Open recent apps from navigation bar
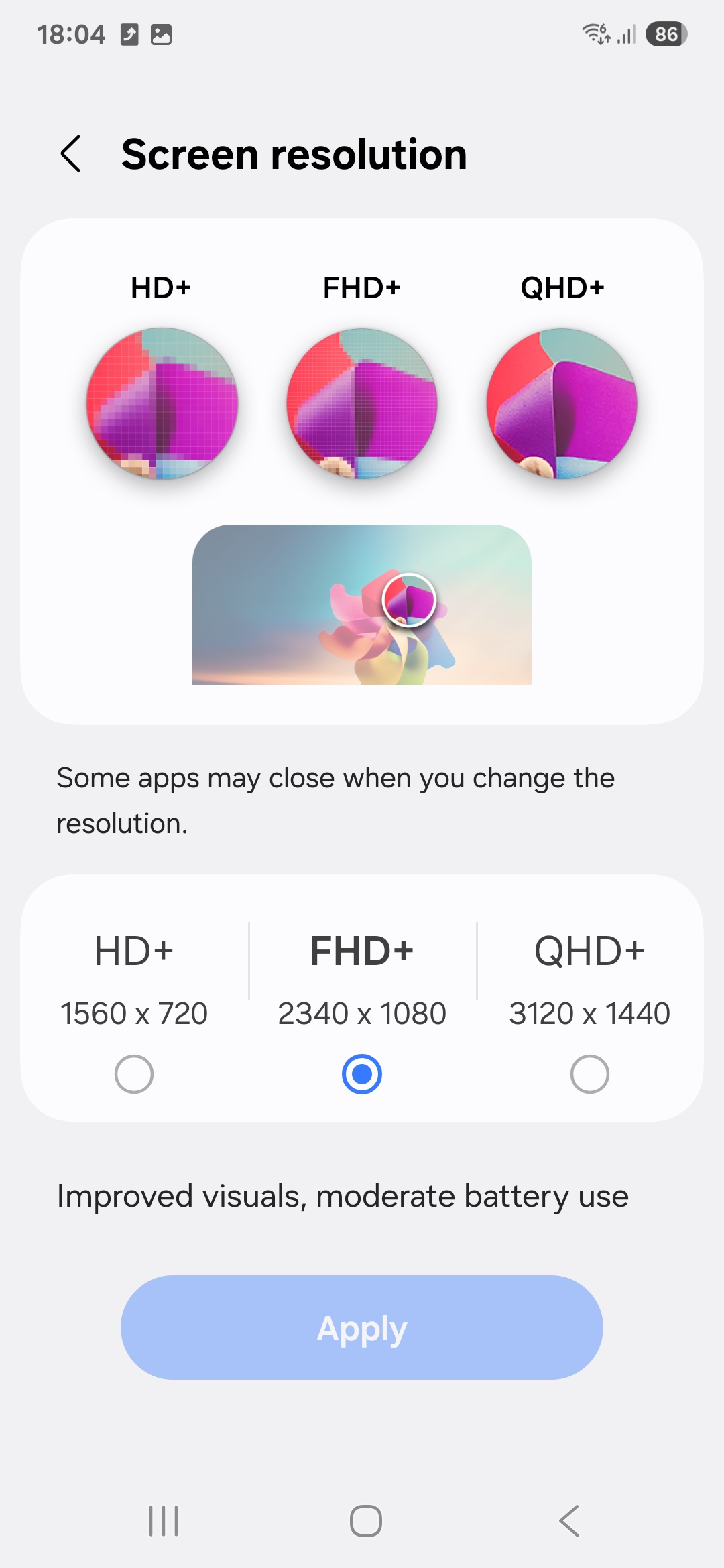 [164, 1521]
